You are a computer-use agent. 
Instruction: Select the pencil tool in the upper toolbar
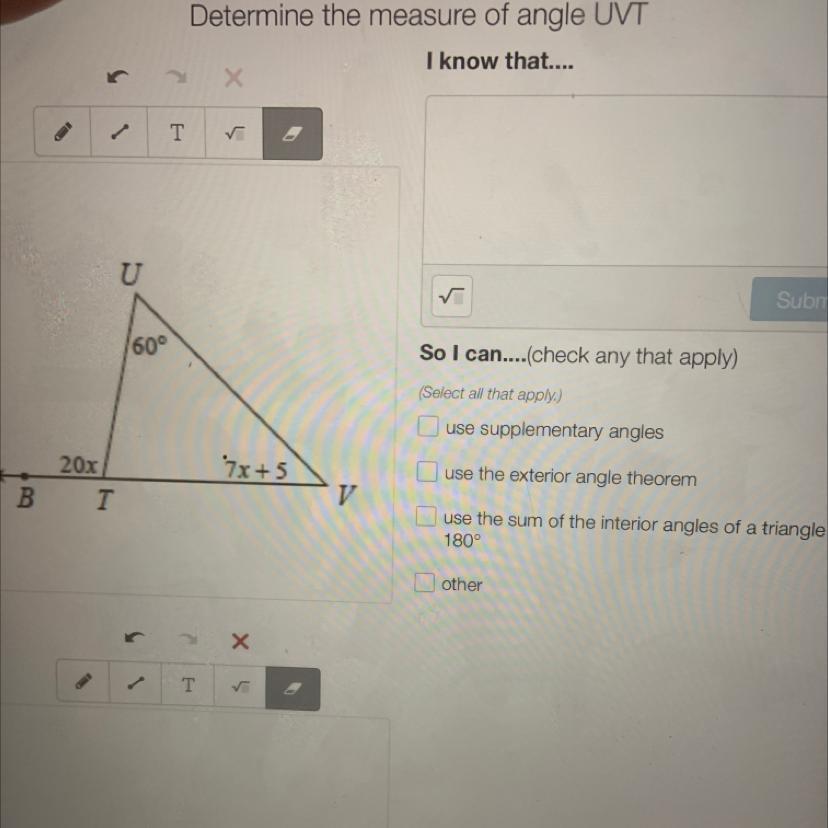pos(62,133)
